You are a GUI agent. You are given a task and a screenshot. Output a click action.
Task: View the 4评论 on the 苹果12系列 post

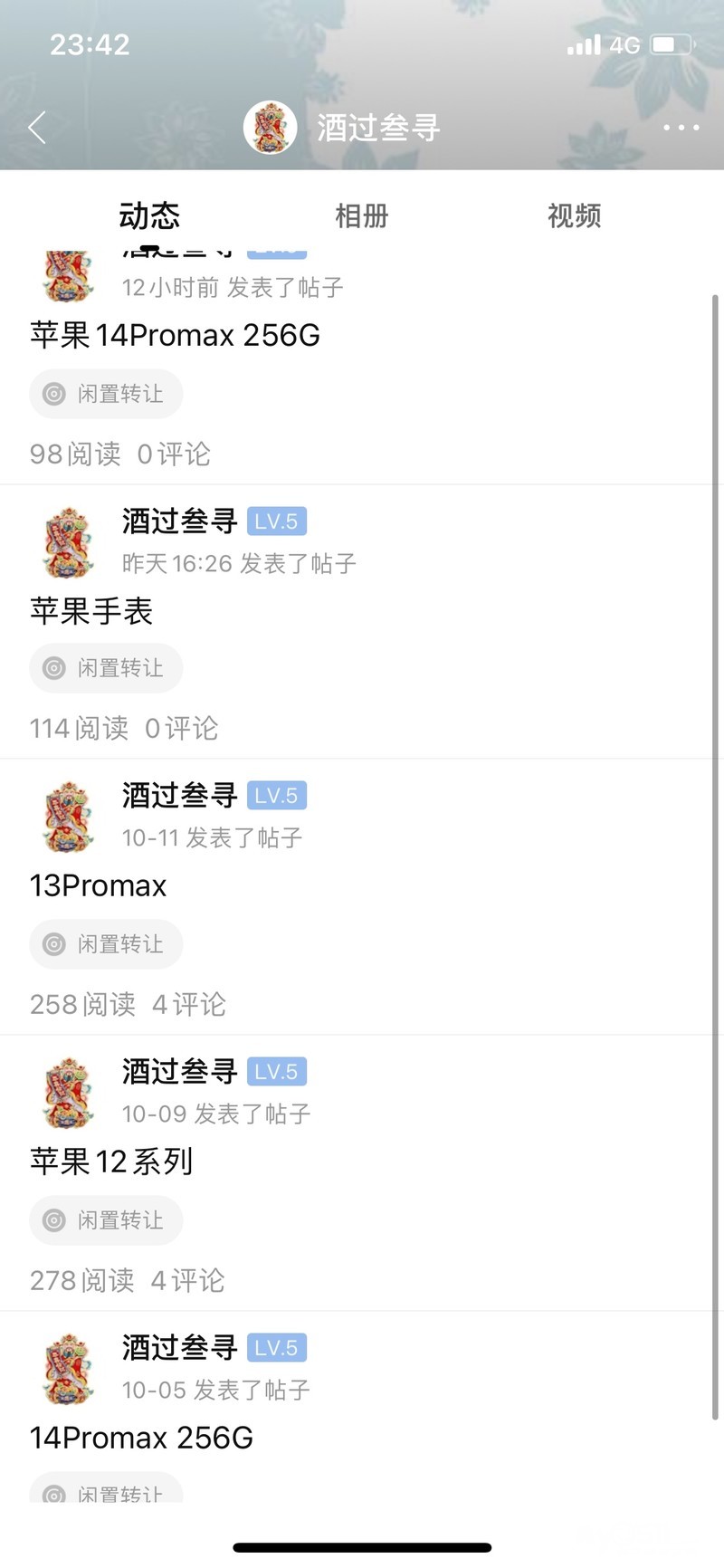187,1280
